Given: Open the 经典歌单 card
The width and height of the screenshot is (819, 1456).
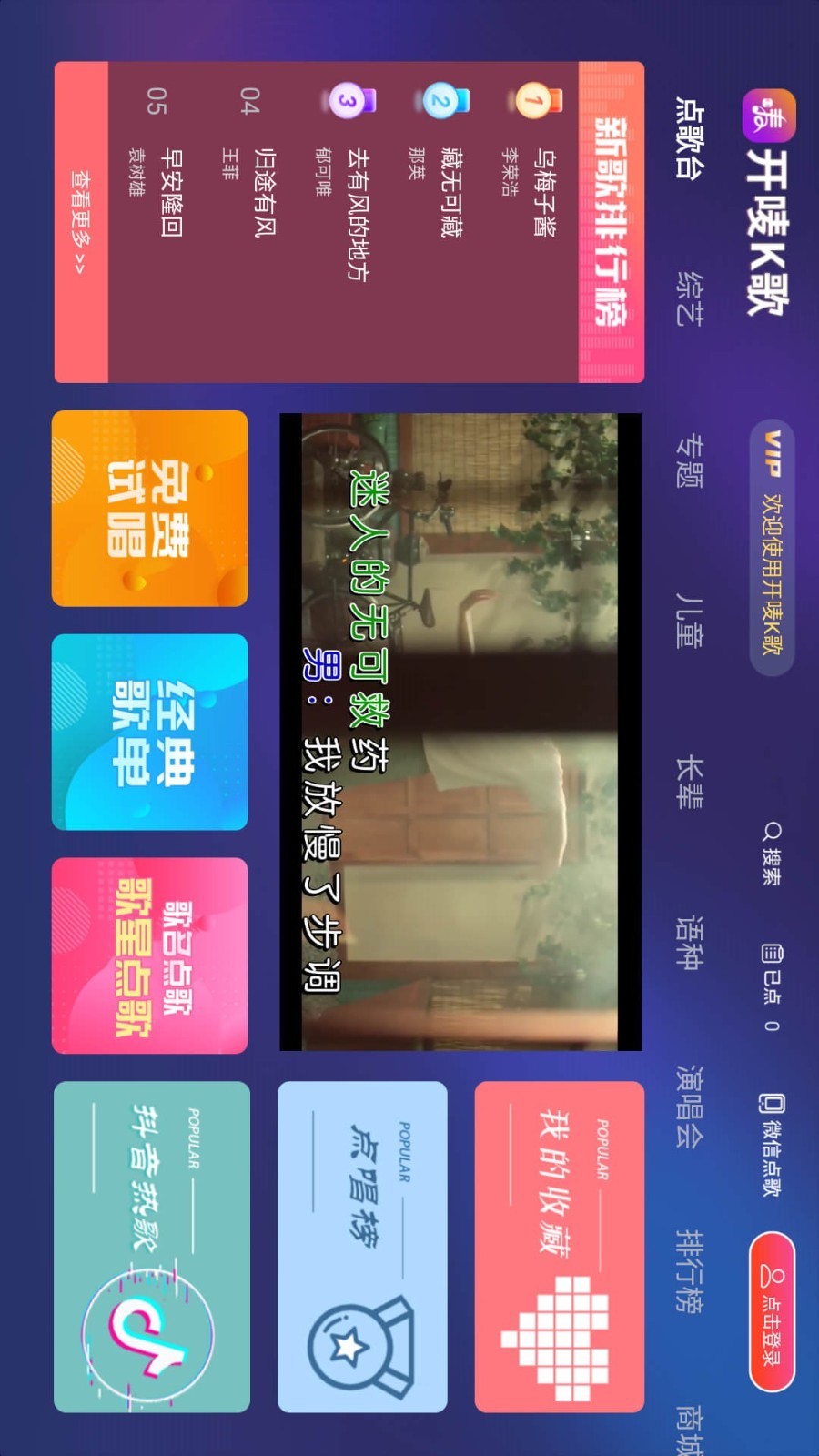Looking at the screenshot, I should [150, 732].
